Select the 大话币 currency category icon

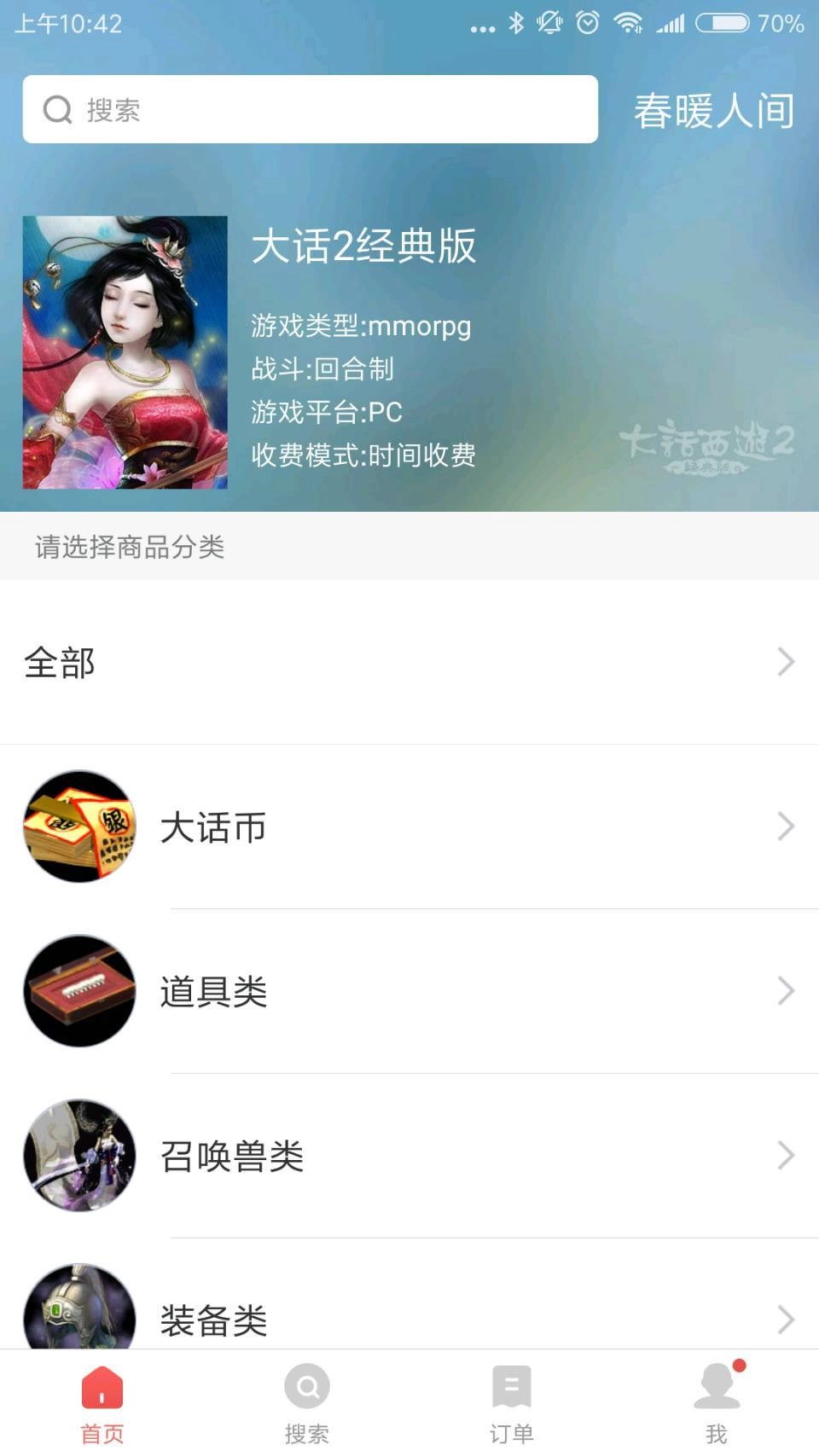tap(78, 826)
